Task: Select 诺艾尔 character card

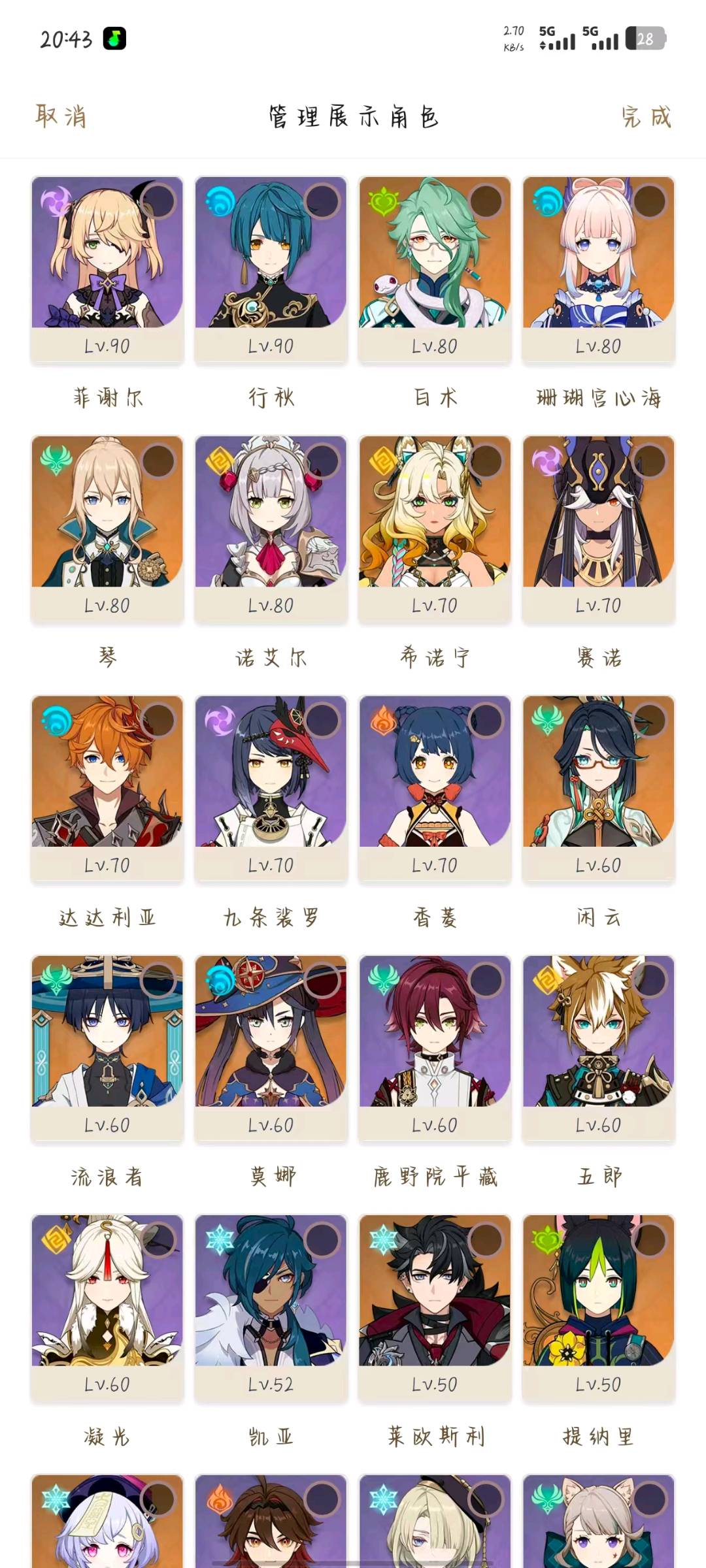Action: point(271,529)
